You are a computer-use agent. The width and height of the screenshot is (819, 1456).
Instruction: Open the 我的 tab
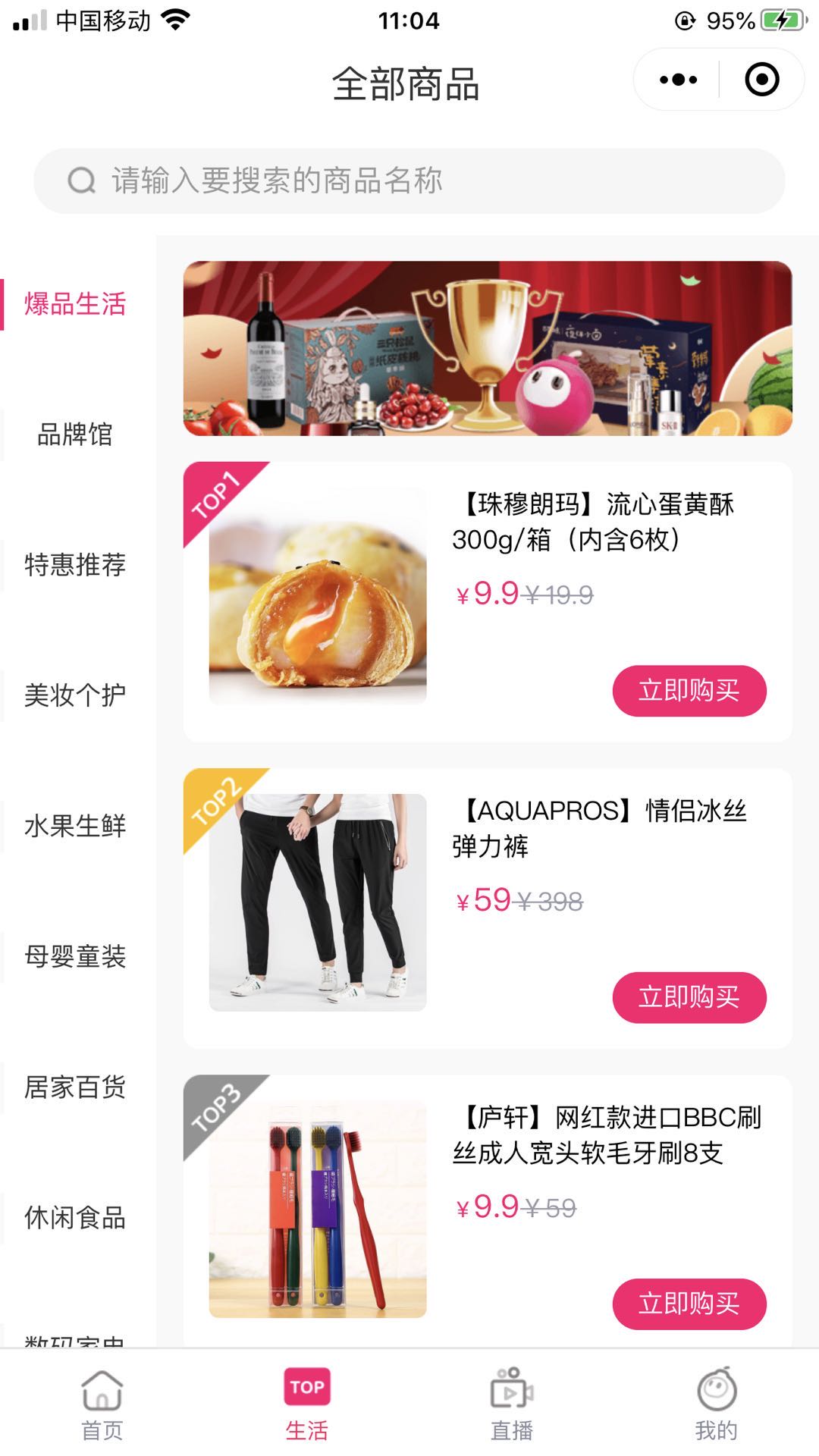(x=716, y=1404)
